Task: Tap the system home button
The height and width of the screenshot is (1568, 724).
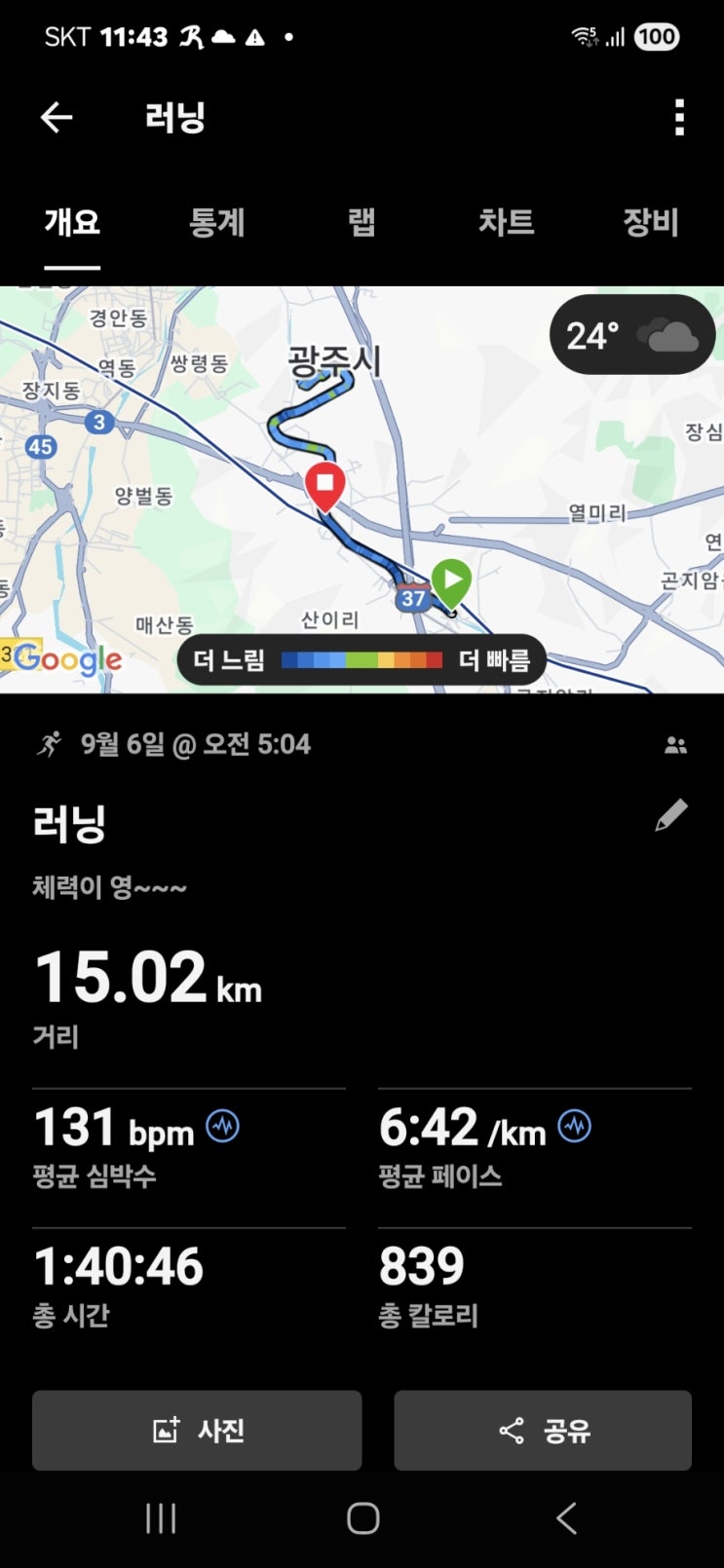Action: 362,1518
